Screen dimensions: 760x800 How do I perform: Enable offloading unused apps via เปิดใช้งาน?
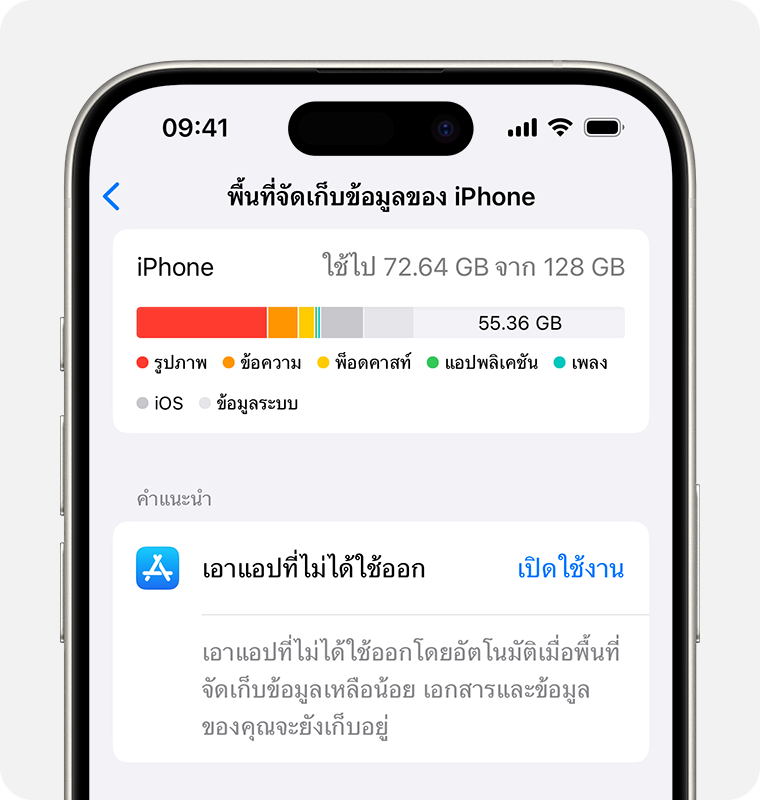[570, 569]
